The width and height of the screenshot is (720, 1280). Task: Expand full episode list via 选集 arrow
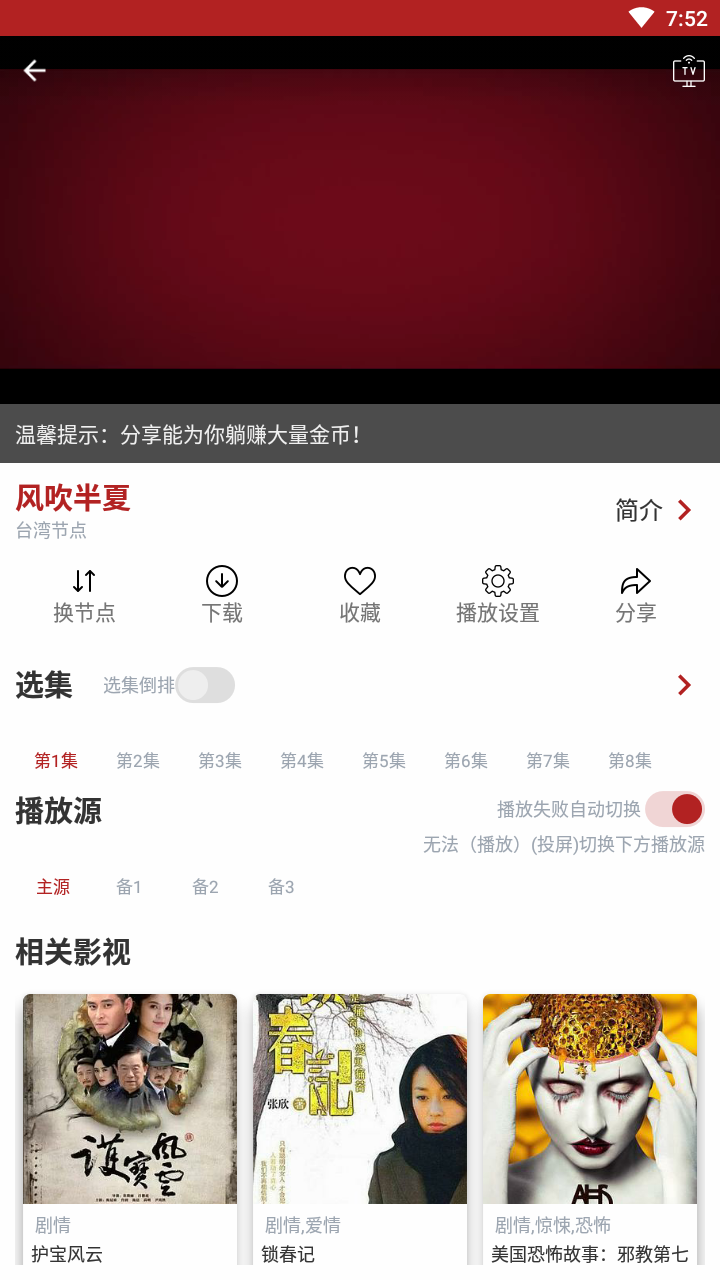click(684, 685)
